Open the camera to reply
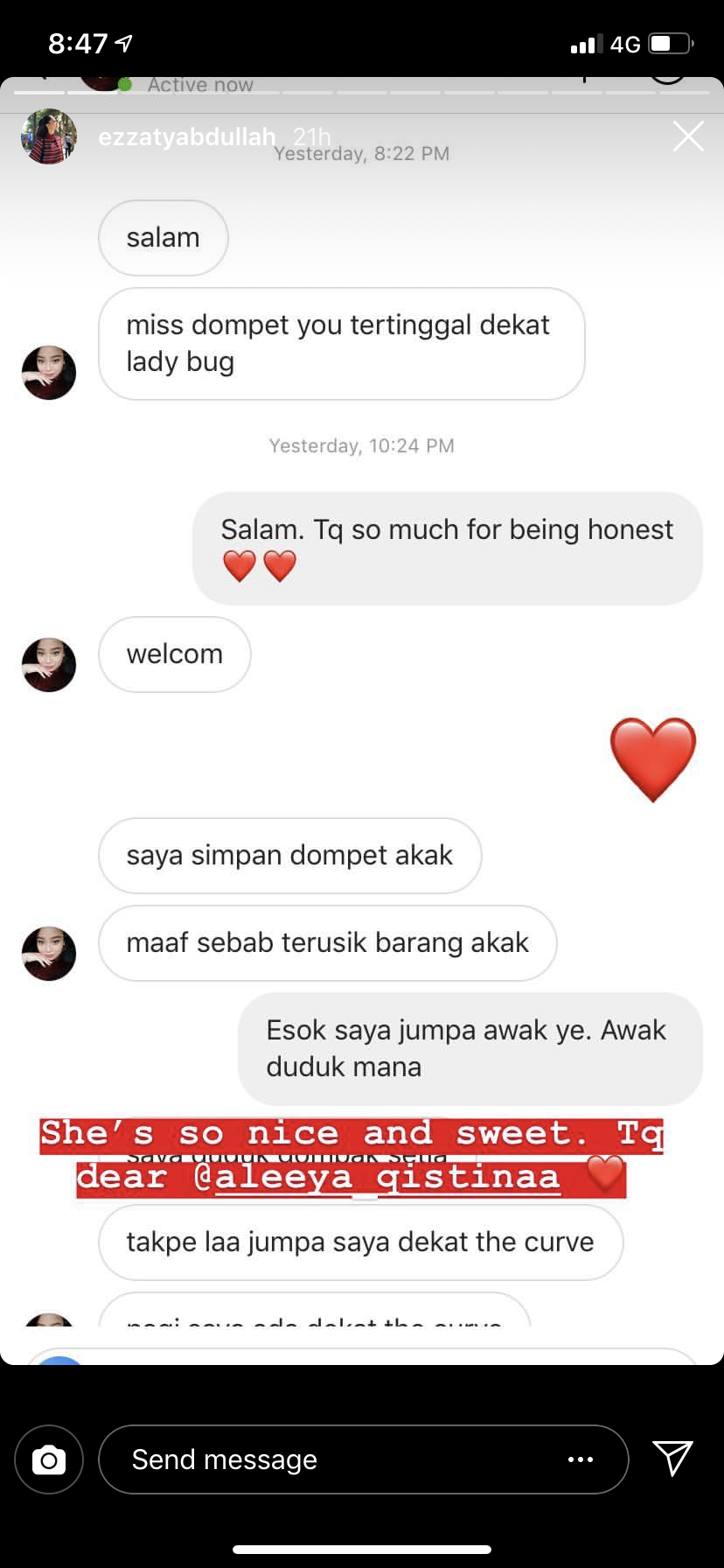Screen dimensions: 724x1568 coord(49,1459)
